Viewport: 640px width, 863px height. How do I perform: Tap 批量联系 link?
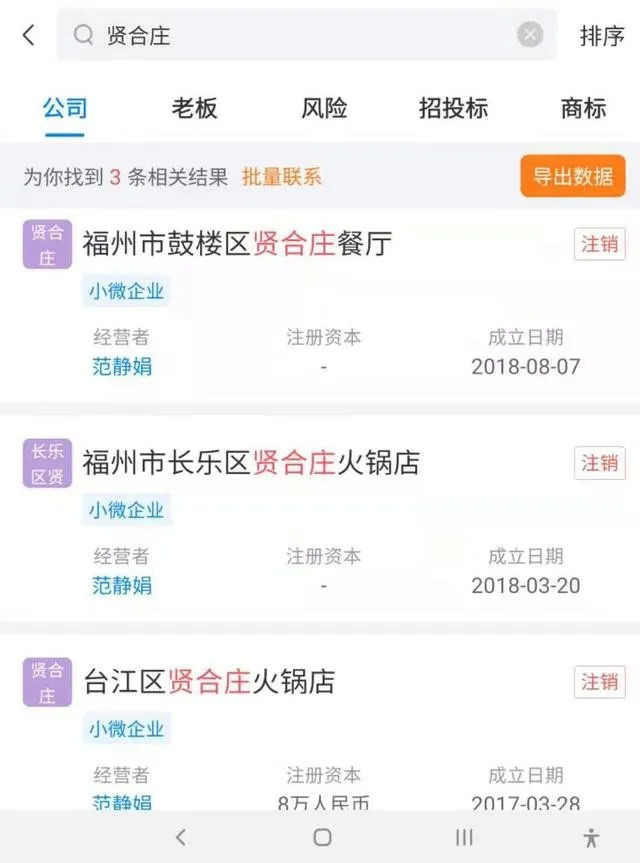pyautogui.click(x=282, y=177)
